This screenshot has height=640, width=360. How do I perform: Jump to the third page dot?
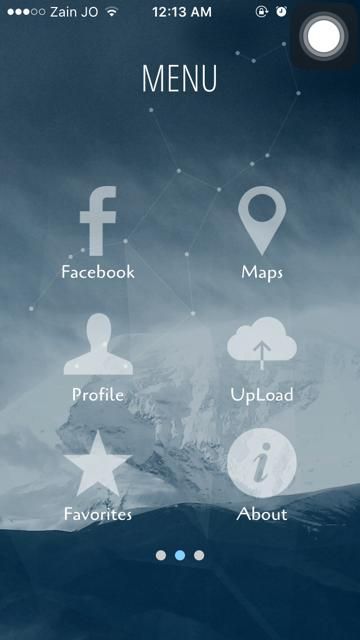click(199, 555)
